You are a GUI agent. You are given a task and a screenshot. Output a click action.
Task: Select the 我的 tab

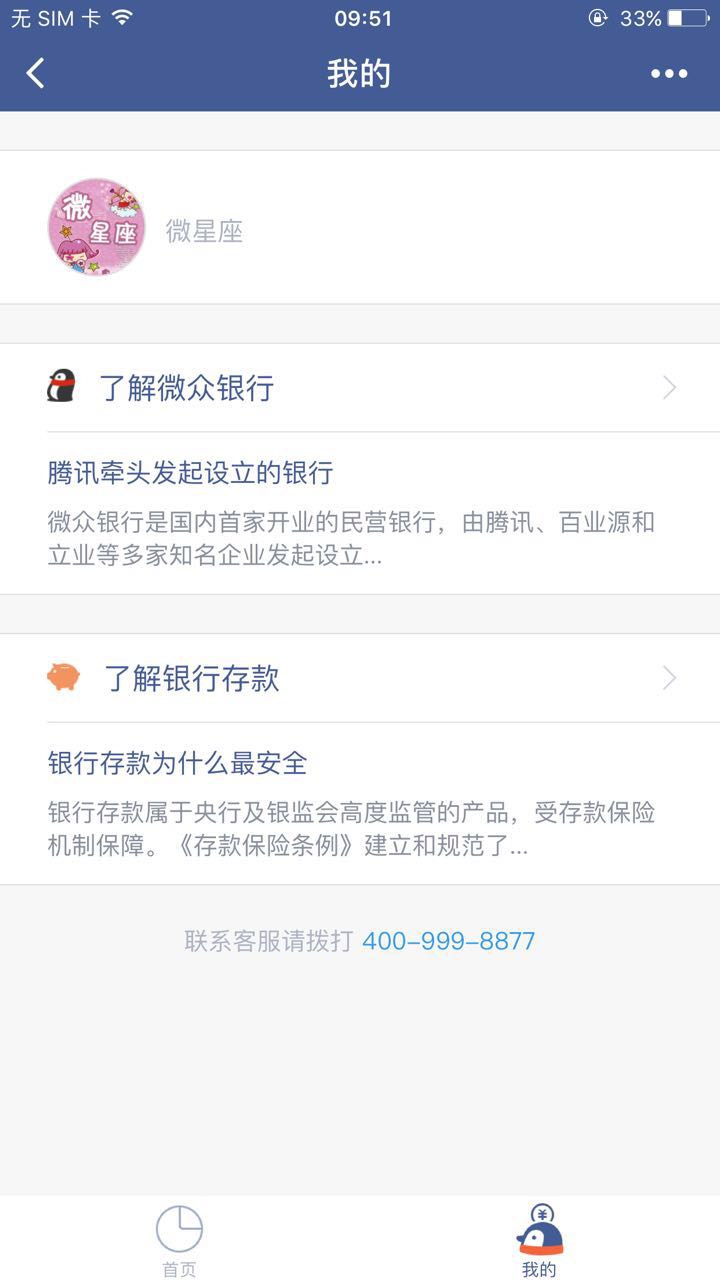[539, 1240]
